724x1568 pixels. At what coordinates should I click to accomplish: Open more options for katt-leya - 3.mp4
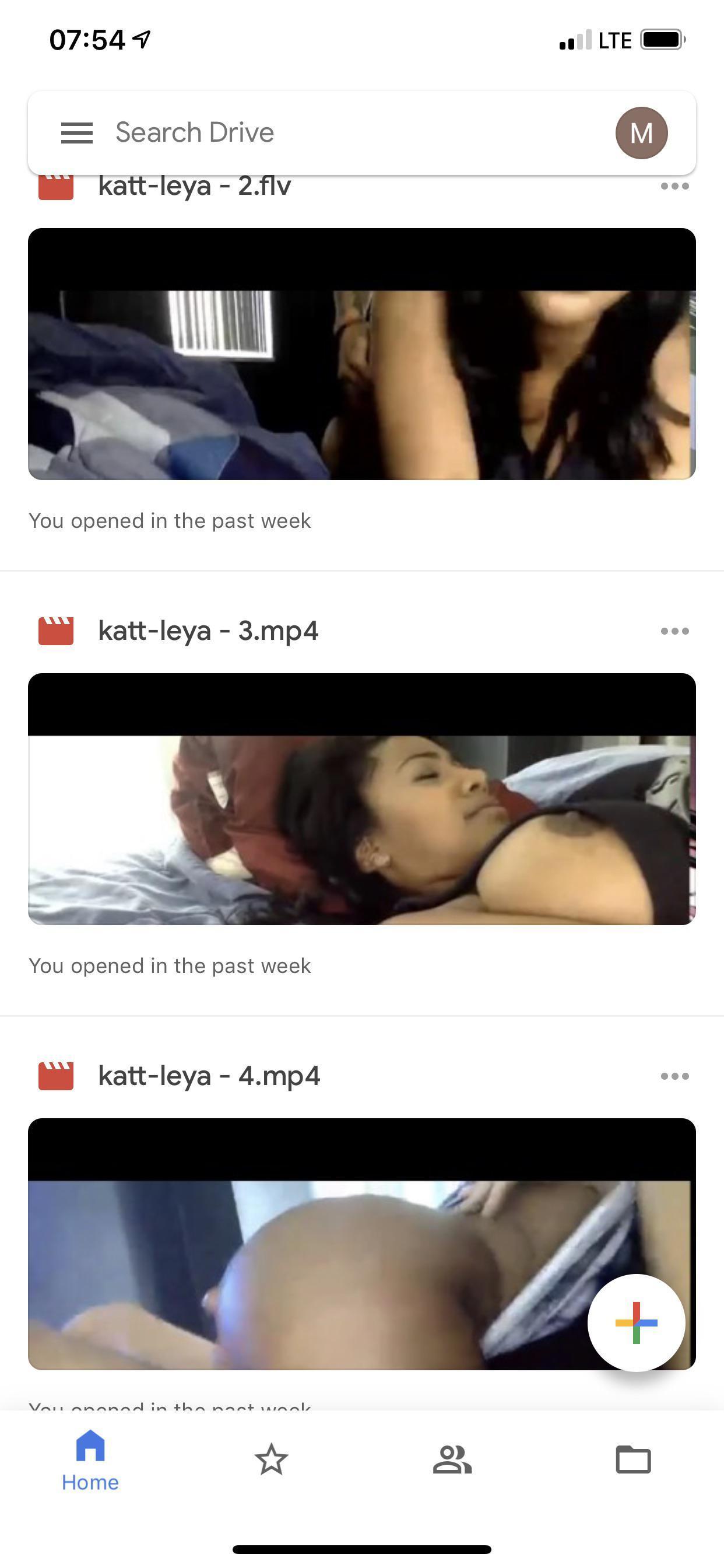coord(674,631)
